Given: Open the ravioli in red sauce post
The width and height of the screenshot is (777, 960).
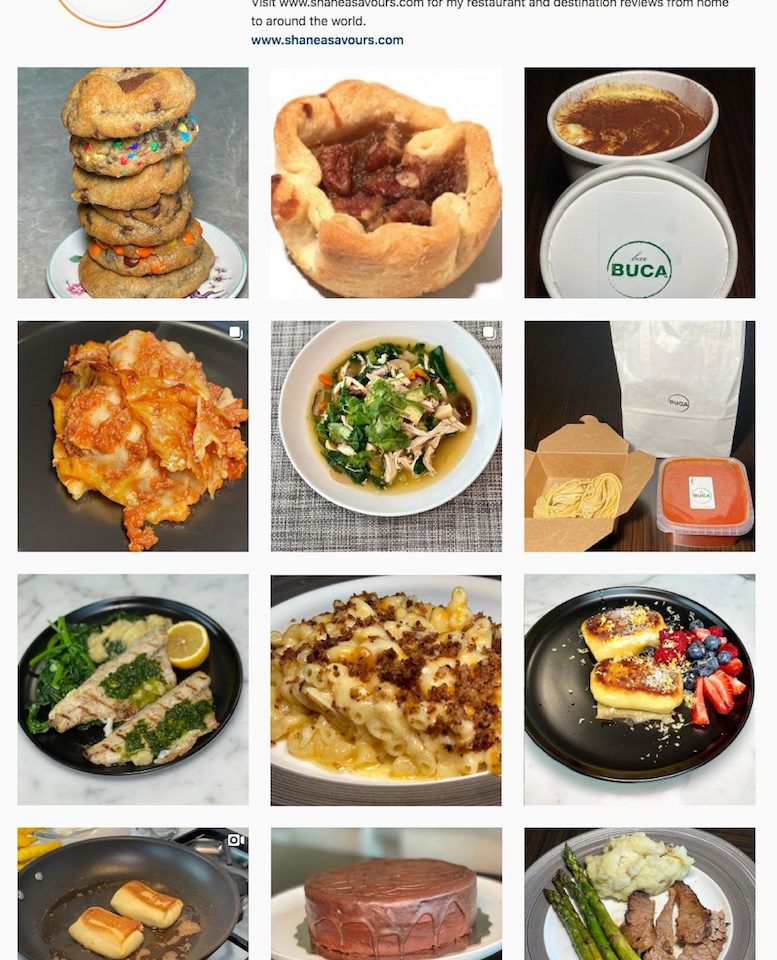Looking at the screenshot, I should tap(133, 436).
